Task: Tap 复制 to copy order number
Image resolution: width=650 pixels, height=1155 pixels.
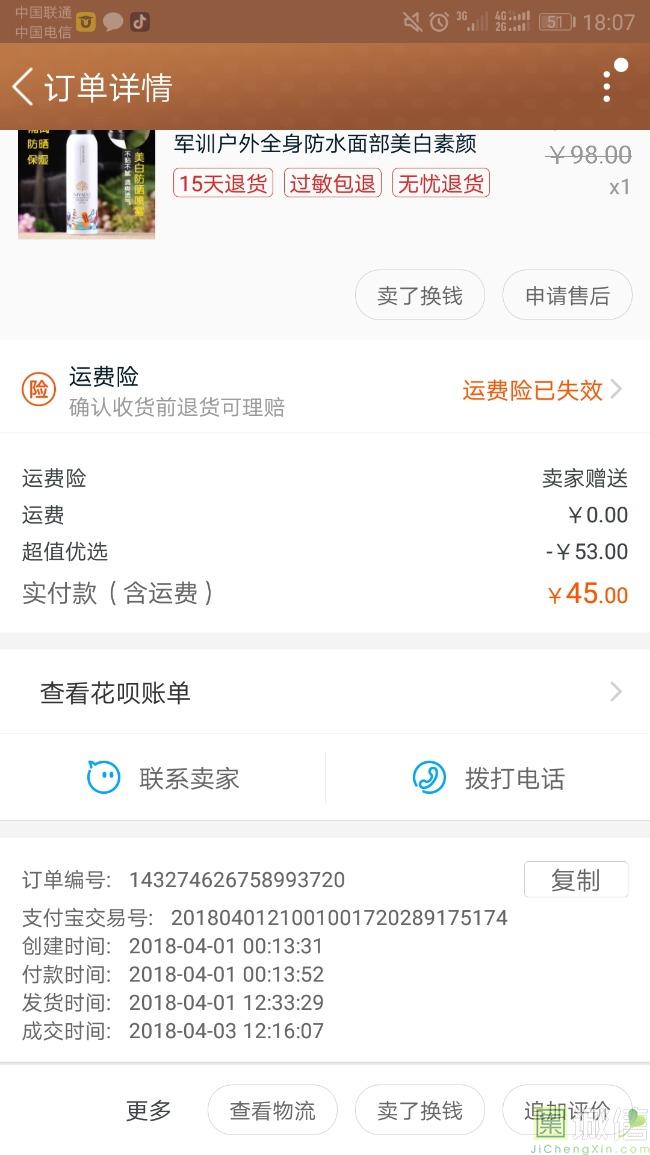Action: [x=576, y=880]
